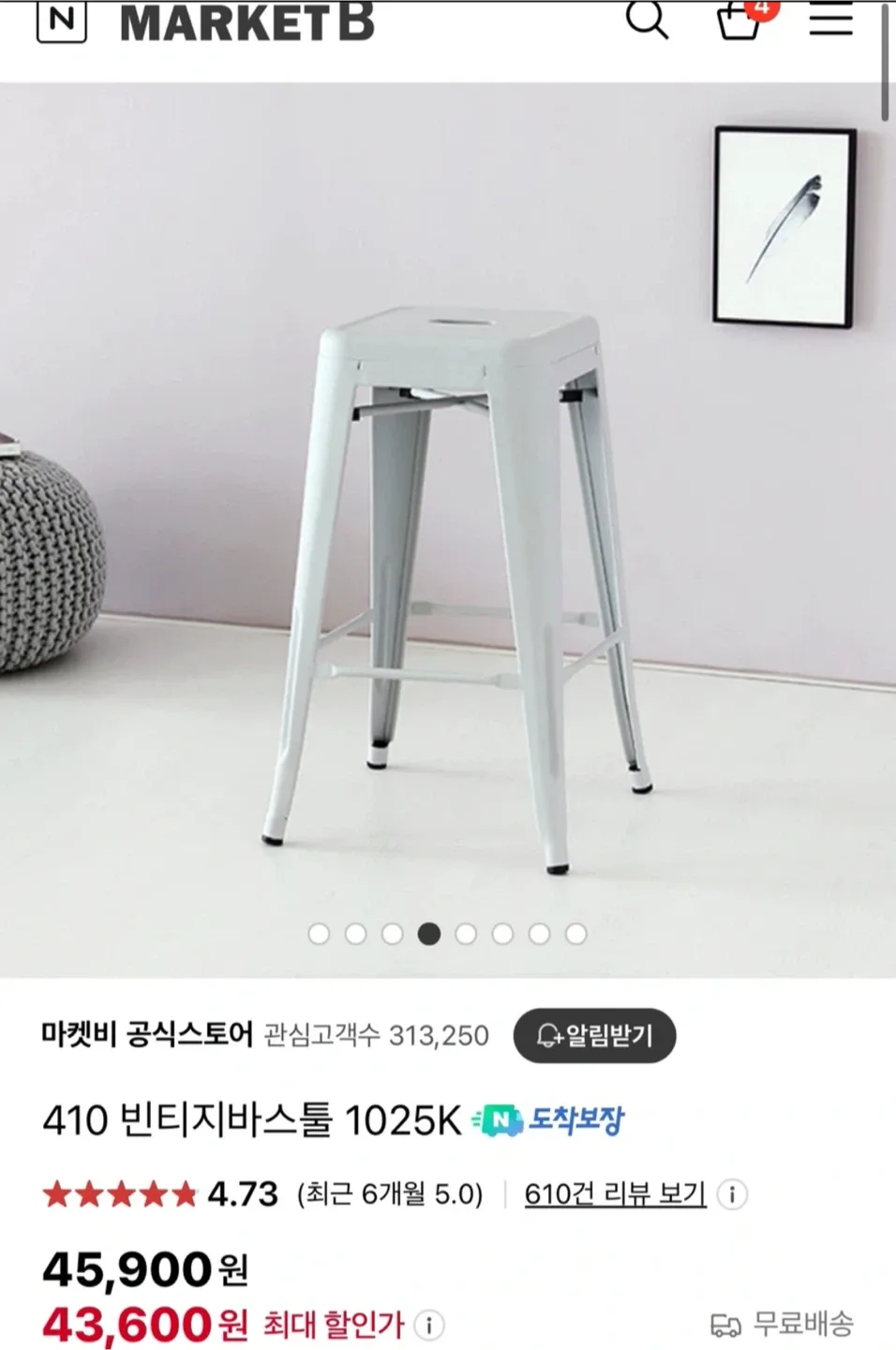896x1350 pixels.
Task: Jump to the last product image dot
Action: point(576,934)
